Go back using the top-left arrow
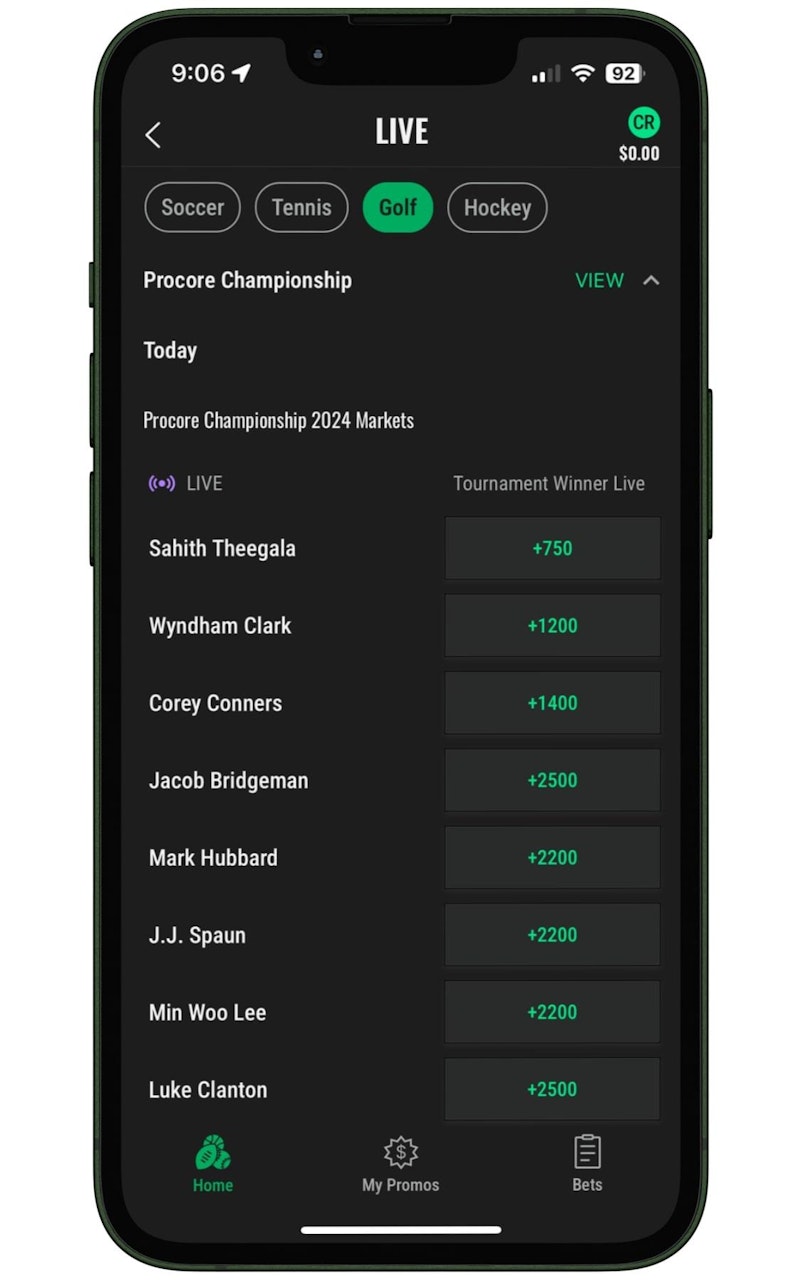 click(153, 135)
